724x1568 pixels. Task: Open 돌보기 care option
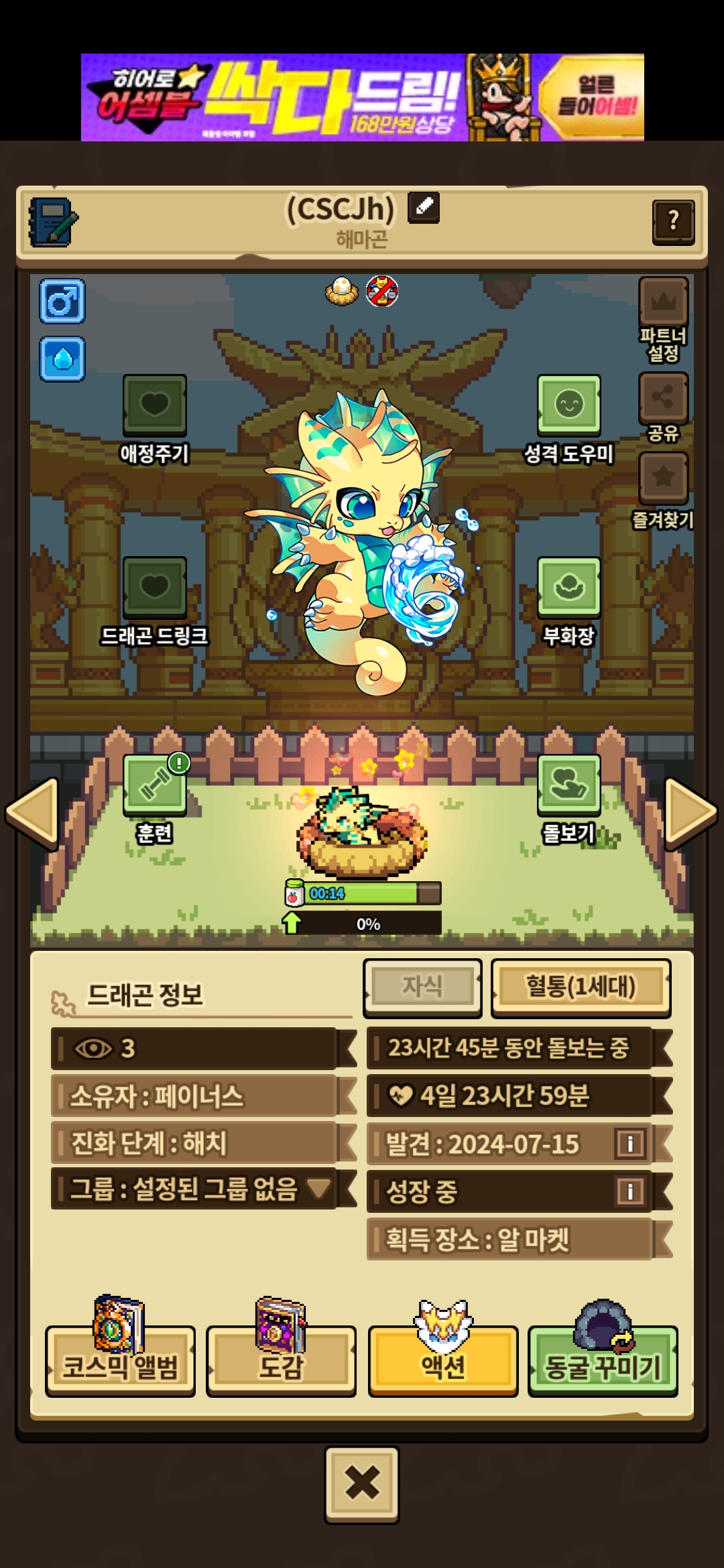click(x=568, y=785)
